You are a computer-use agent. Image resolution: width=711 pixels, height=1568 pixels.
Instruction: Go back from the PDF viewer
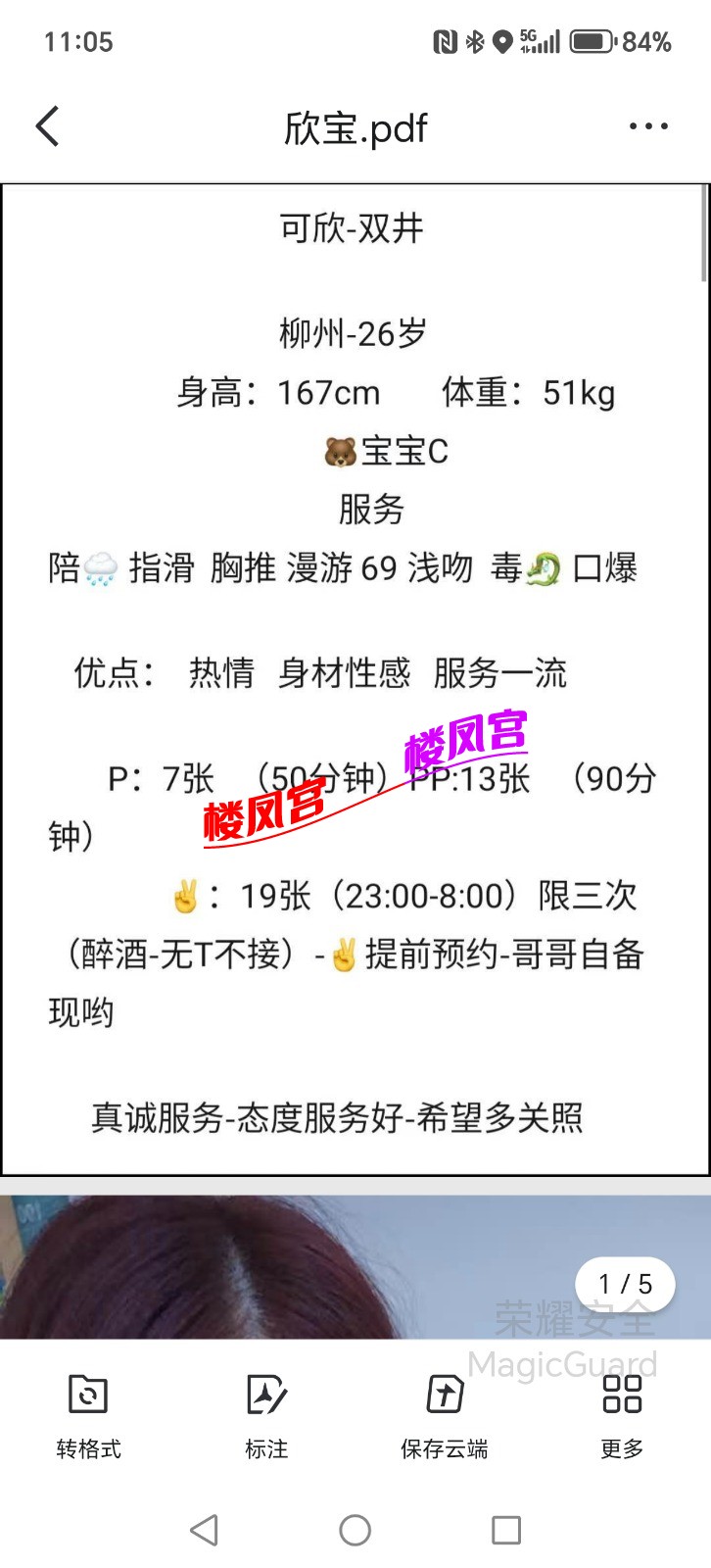47,126
